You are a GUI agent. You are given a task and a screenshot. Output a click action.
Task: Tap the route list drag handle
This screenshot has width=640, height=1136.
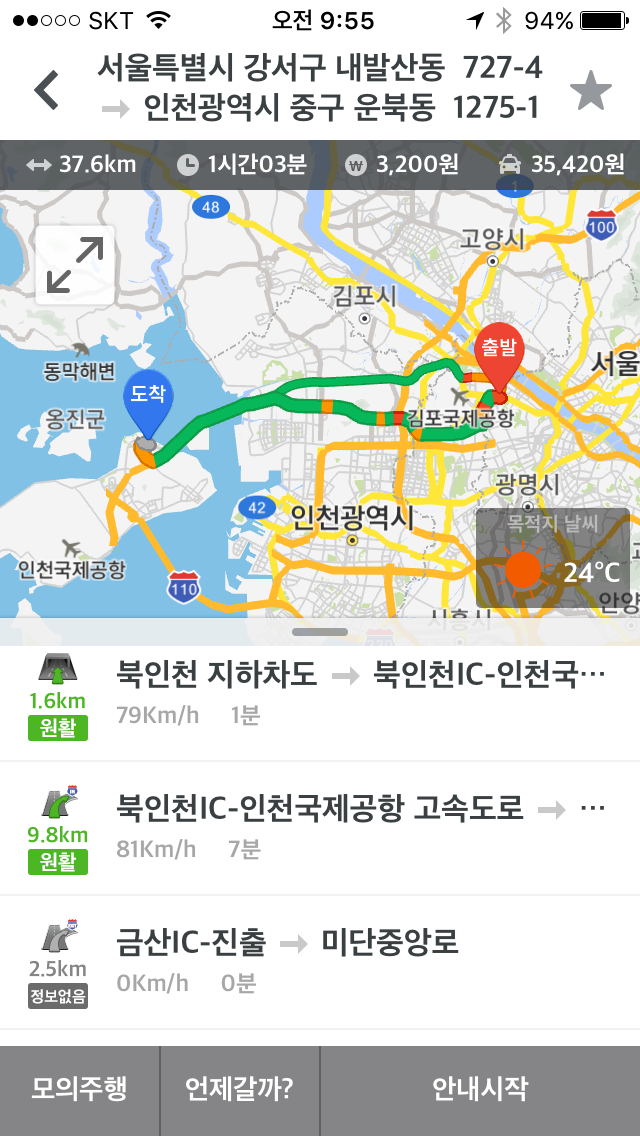[320, 632]
